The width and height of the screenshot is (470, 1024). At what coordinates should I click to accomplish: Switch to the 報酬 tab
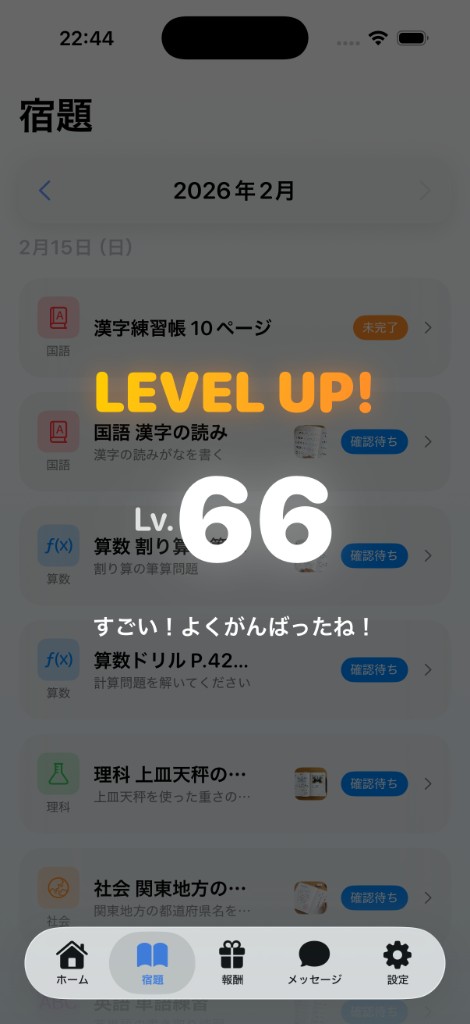click(232, 963)
